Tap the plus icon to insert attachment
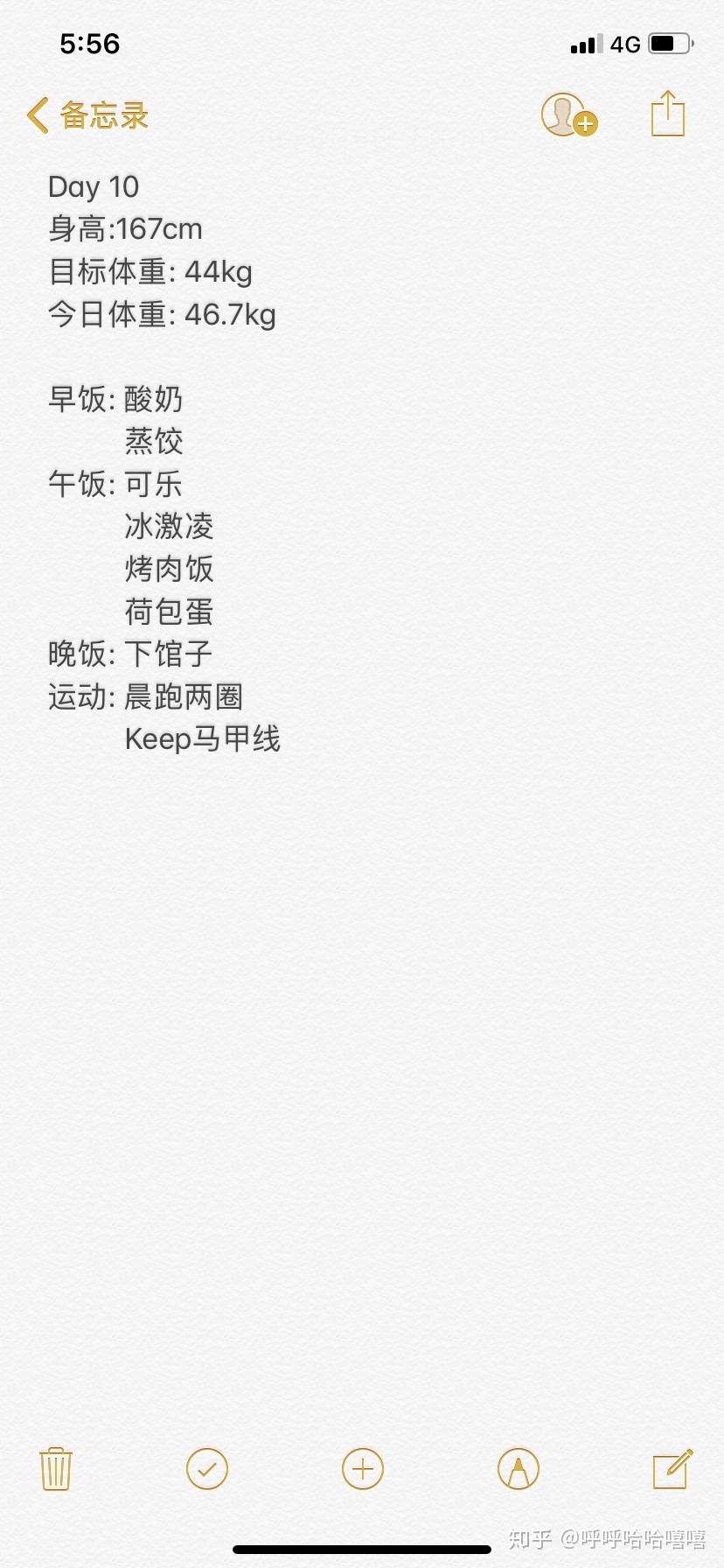The width and height of the screenshot is (724, 1568). coord(363,1469)
